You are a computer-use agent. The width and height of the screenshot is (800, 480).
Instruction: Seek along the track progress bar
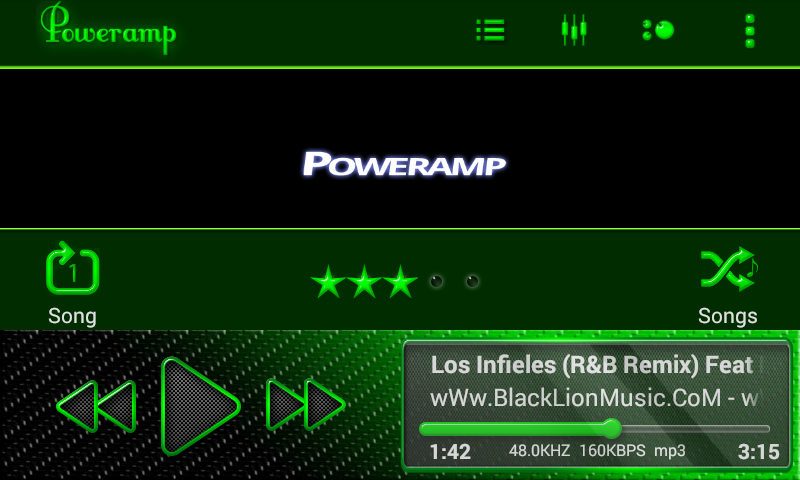pos(598,428)
